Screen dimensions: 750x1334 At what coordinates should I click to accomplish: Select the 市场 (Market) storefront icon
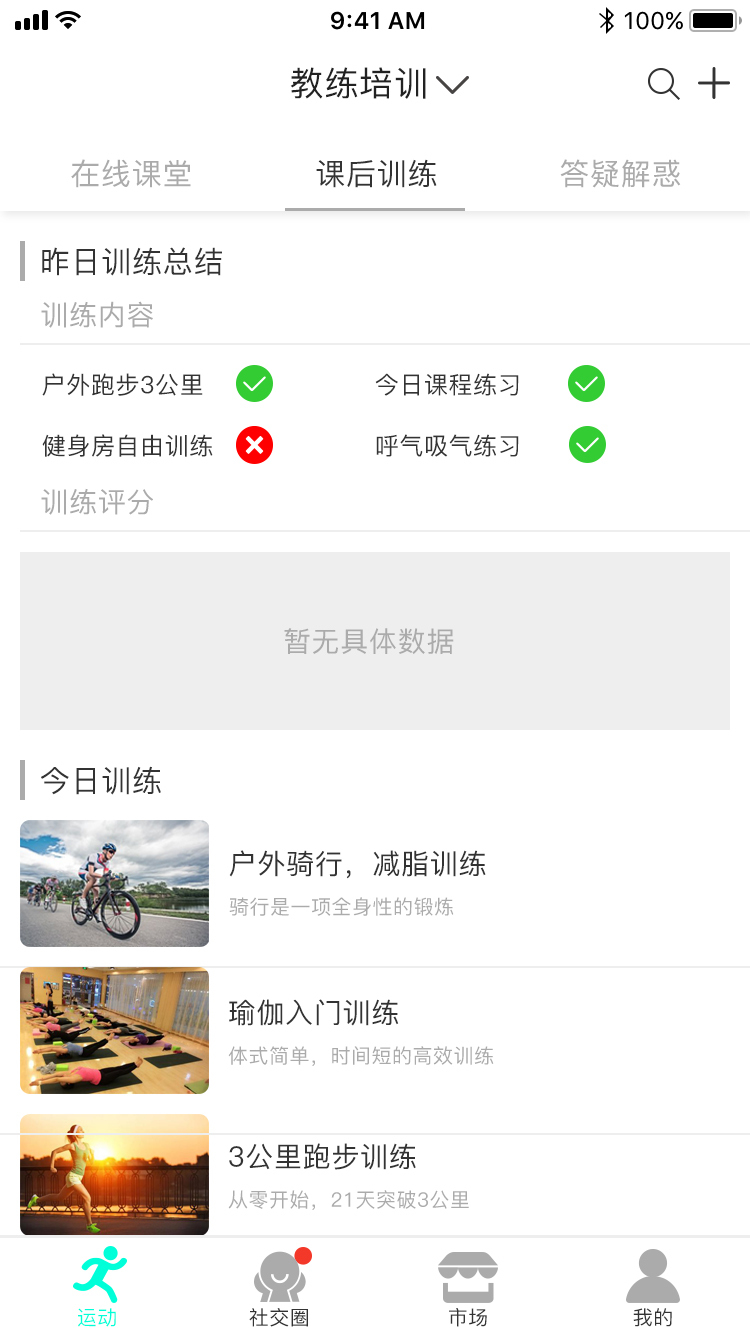pyautogui.click(x=468, y=1275)
